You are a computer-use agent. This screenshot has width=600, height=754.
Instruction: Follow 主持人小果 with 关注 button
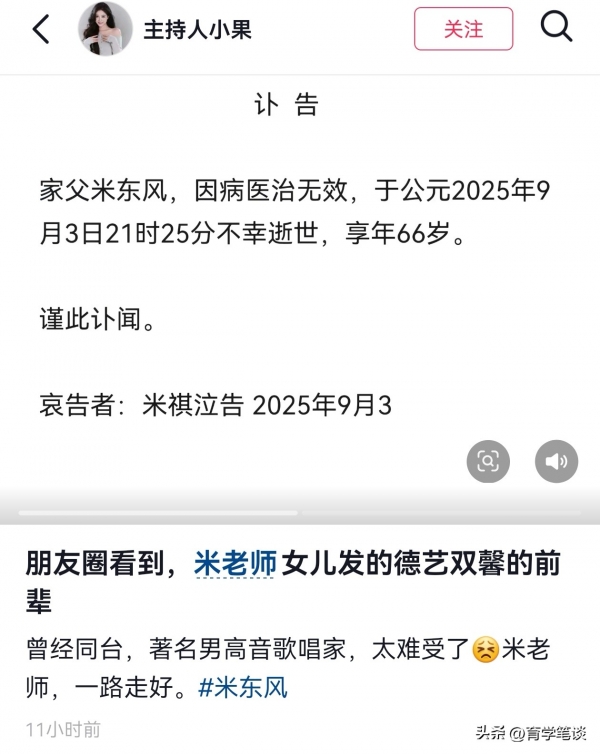463,29
